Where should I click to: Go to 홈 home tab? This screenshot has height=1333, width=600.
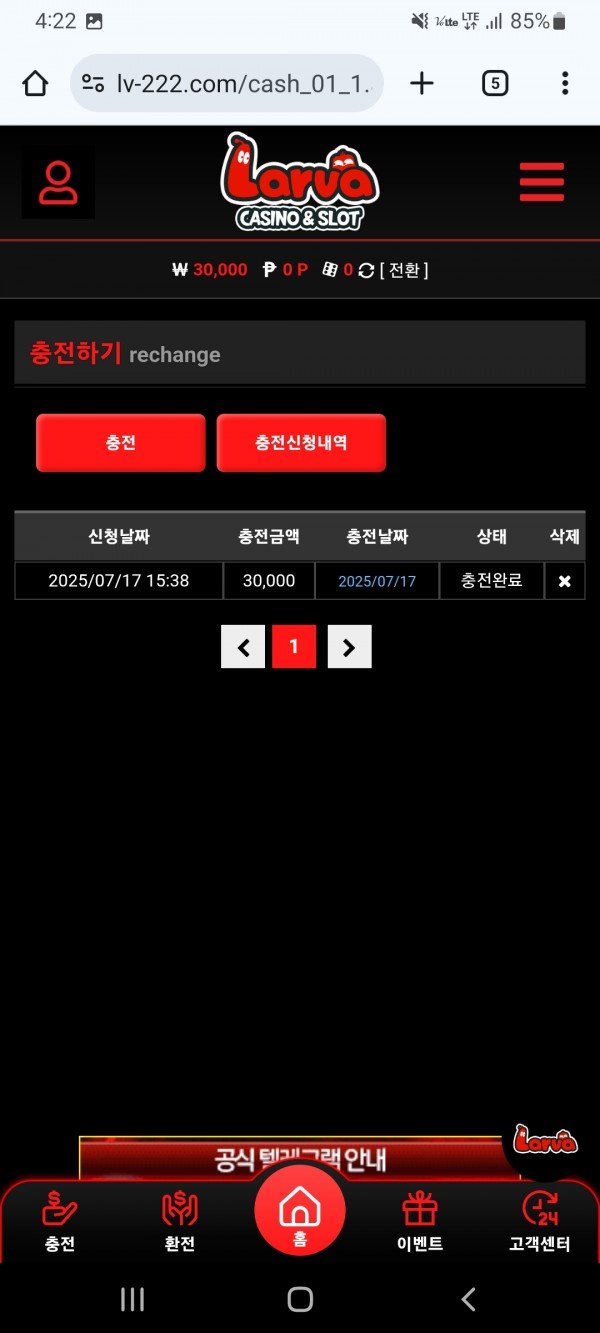click(x=300, y=1212)
